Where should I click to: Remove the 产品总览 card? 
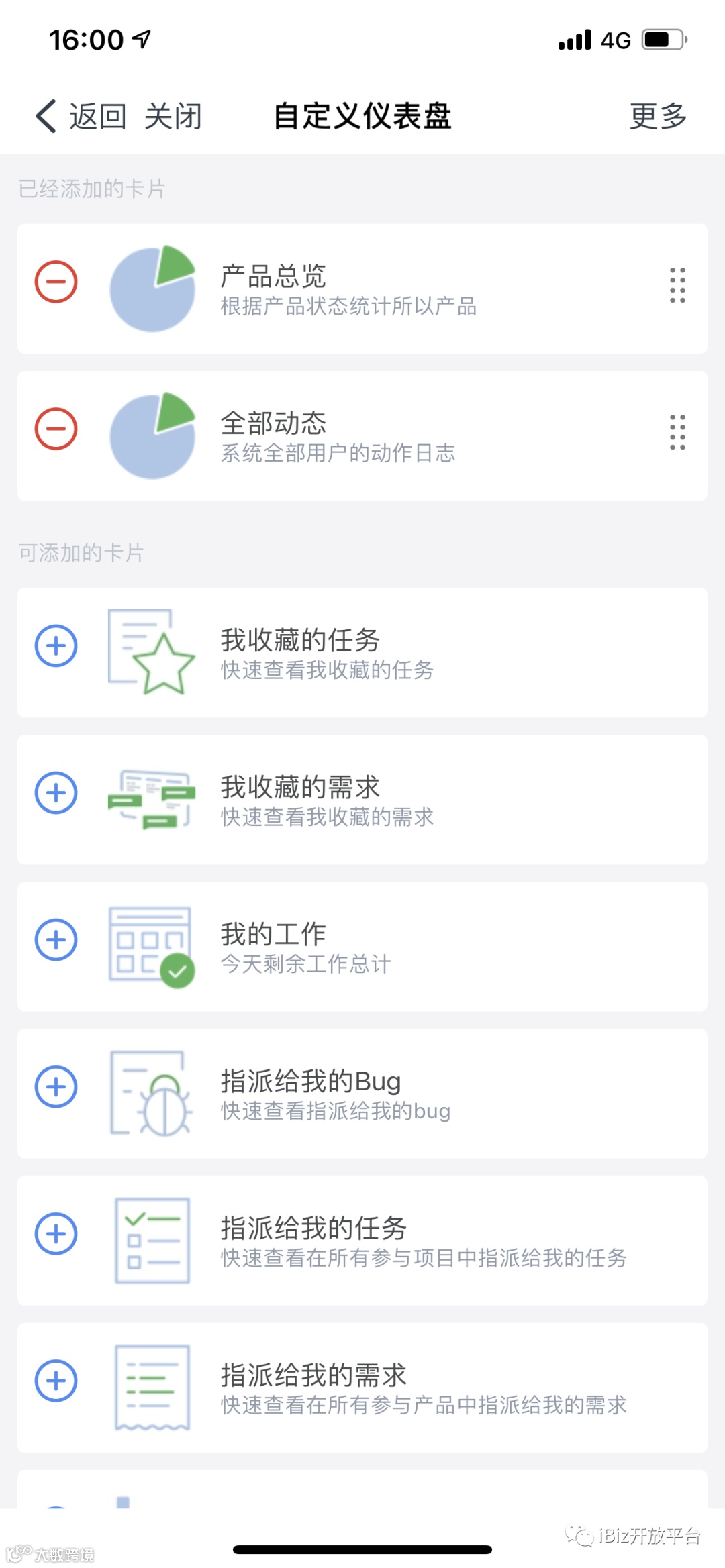(x=56, y=282)
